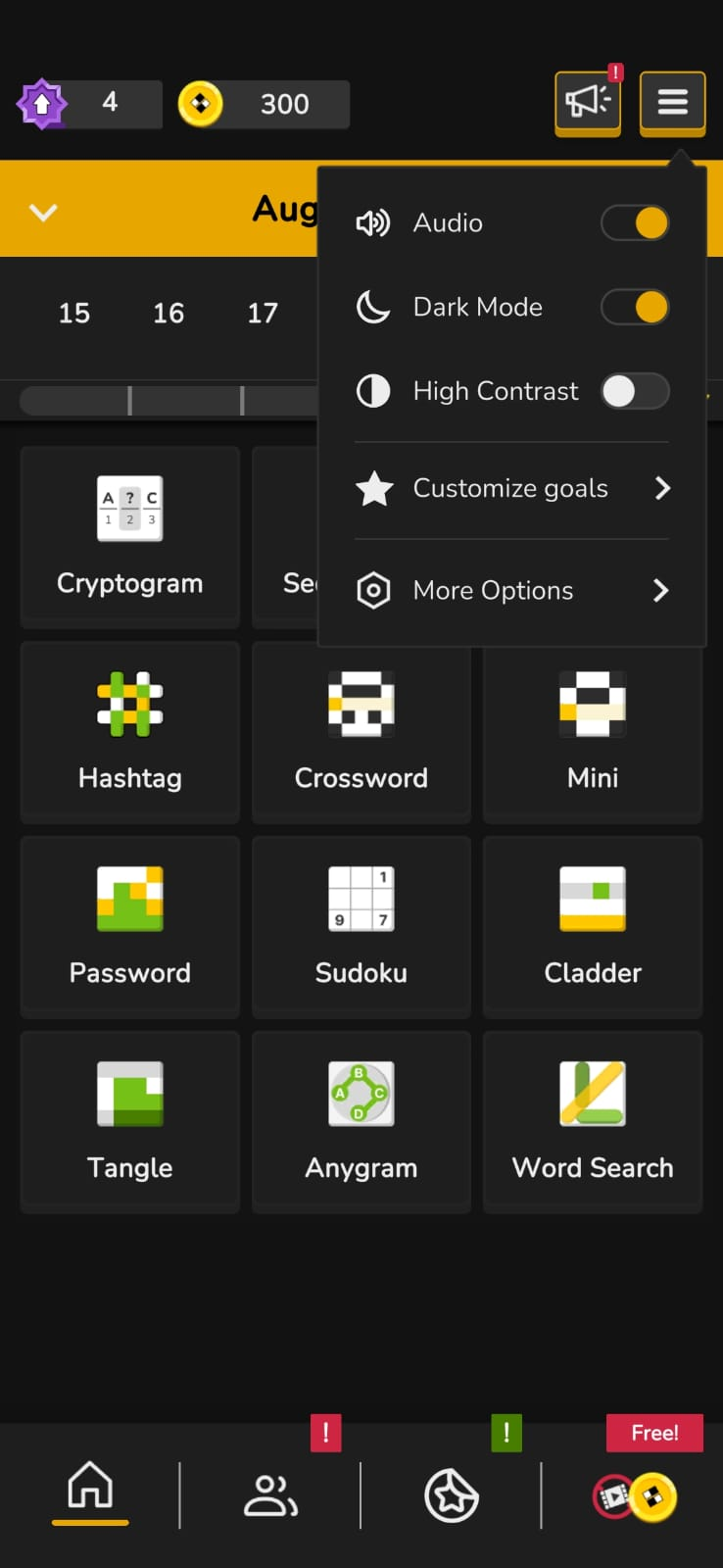This screenshot has width=723, height=1568.
Task: Open More Options
Action: (511, 590)
